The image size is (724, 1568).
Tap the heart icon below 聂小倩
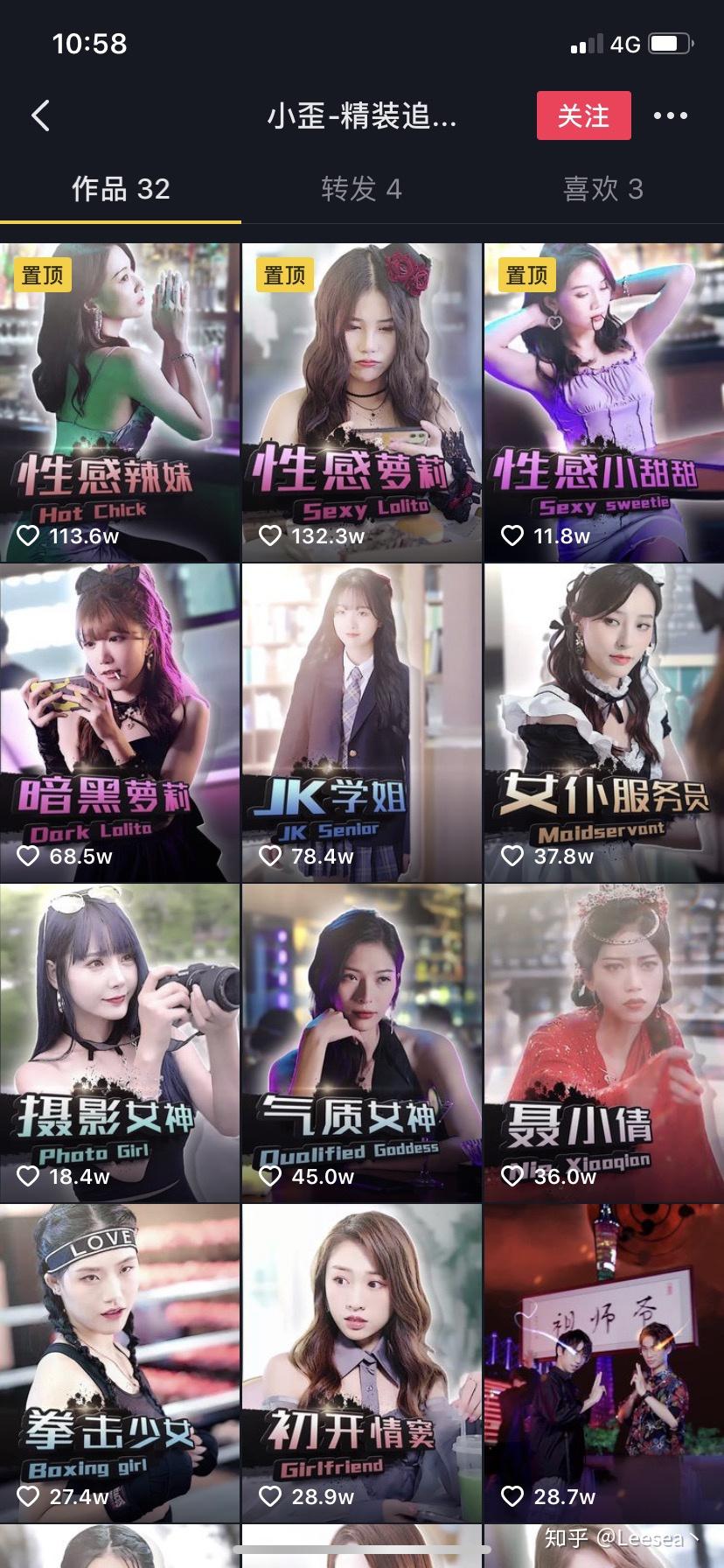pos(512,1177)
